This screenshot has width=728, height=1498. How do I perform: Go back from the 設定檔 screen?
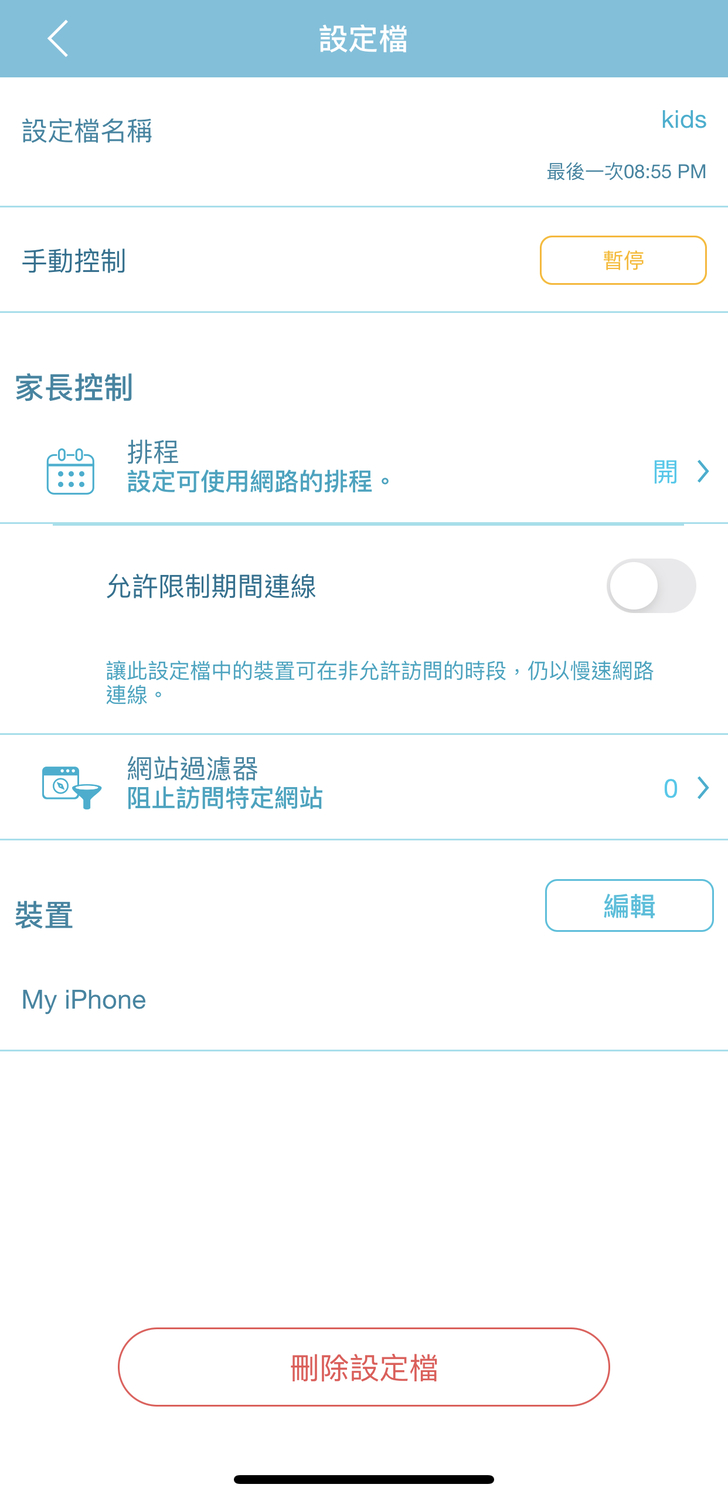(x=58, y=39)
